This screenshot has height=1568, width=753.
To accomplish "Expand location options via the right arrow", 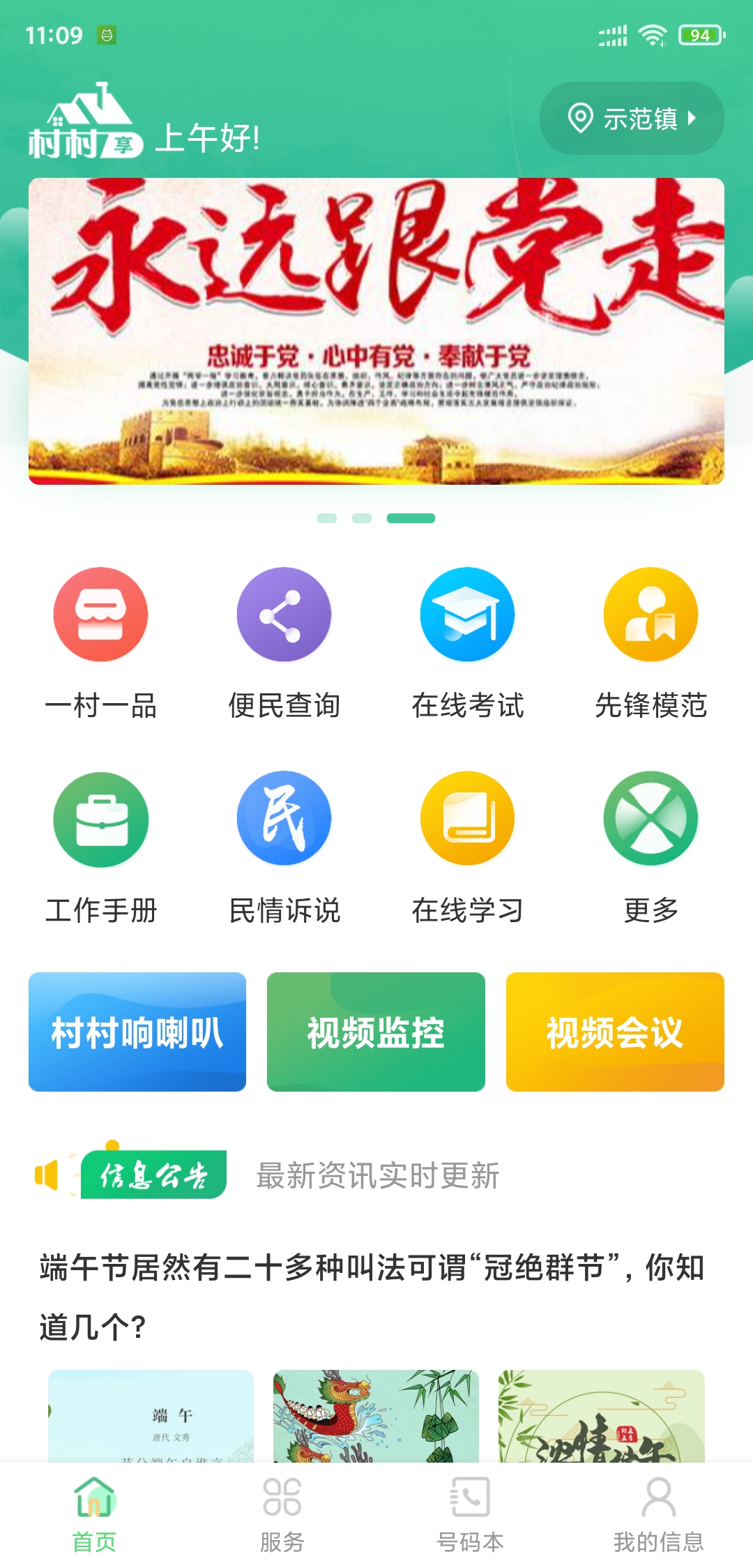I will (x=692, y=119).
